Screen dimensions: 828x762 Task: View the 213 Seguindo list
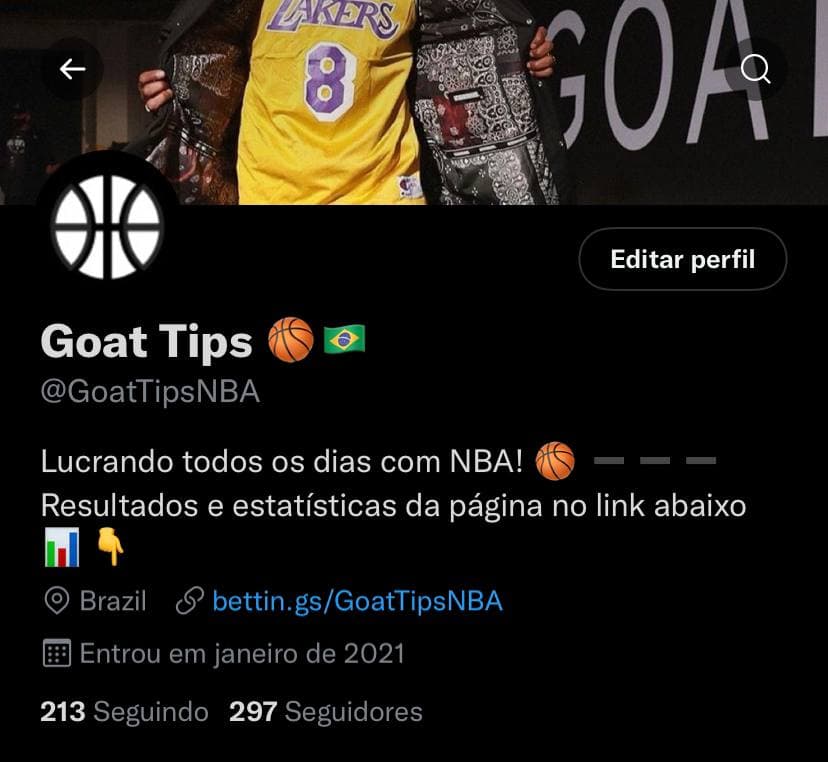tap(124, 712)
